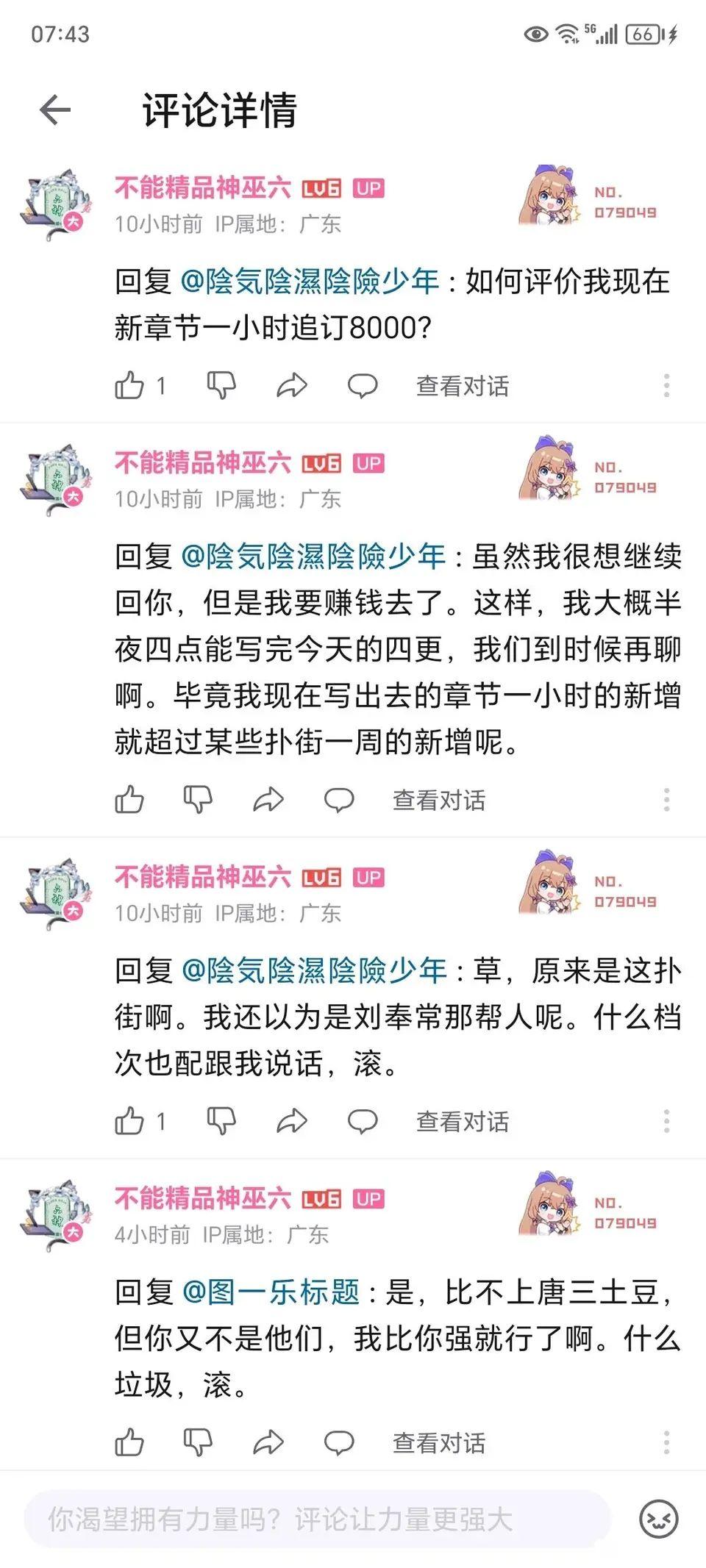Reply to the comment saying 什么档次也配跟我说话
The width and height of the screenshot is (706, 1568).
(x=363, y=1121)
